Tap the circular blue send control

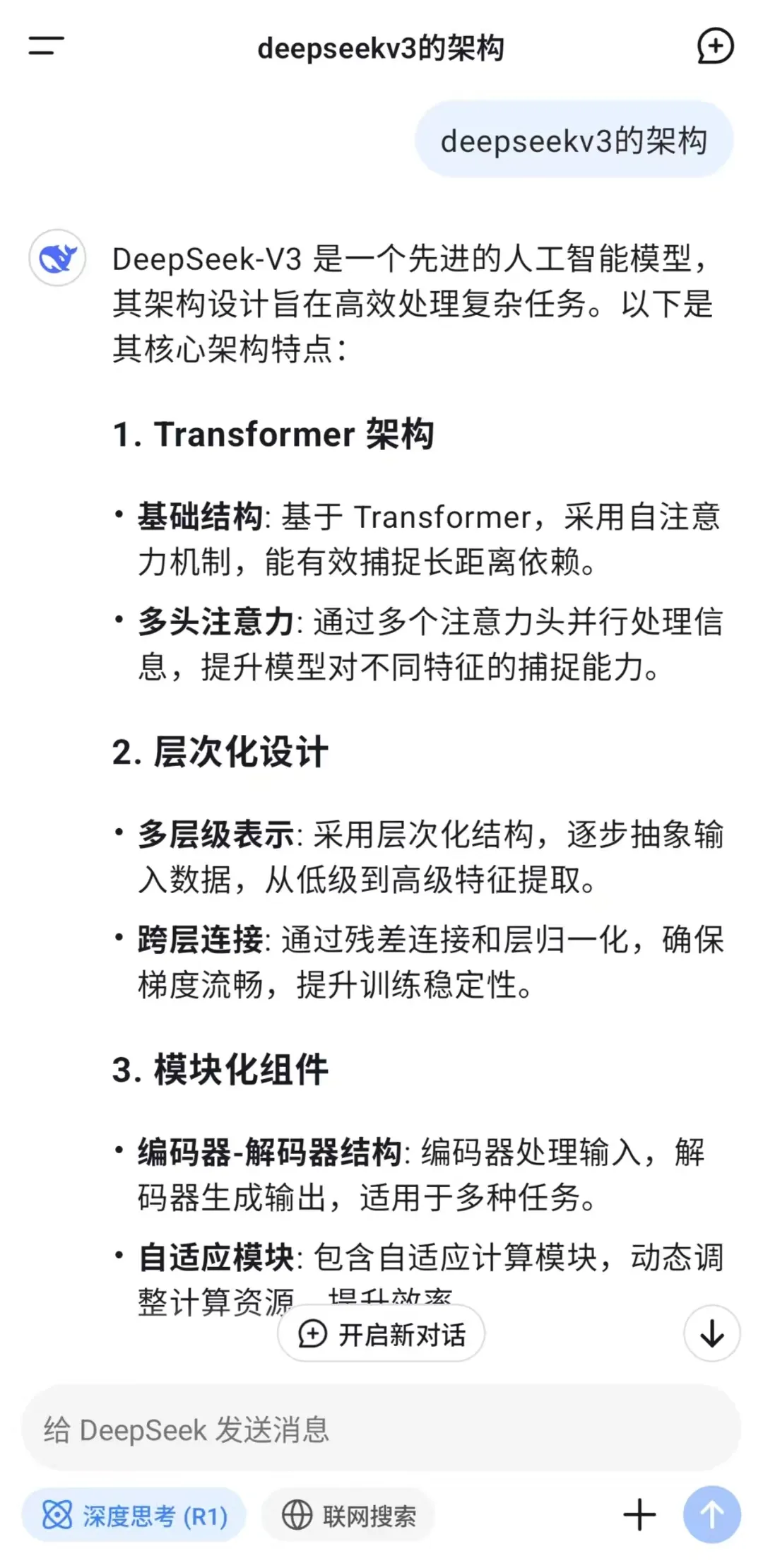(x=711, y=1515)
